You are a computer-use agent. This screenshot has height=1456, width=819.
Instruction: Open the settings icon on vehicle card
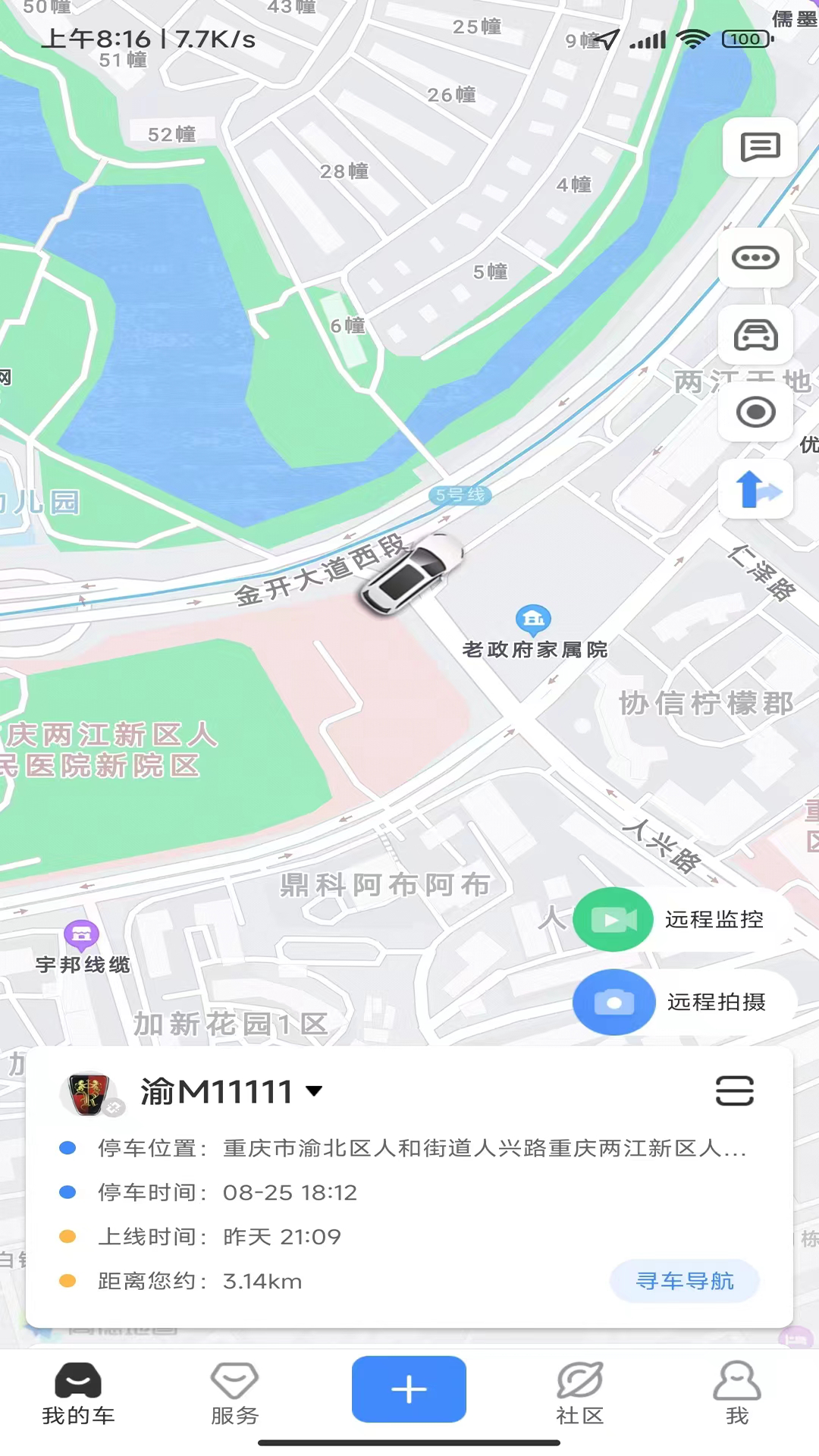[x=734, y=1090]
